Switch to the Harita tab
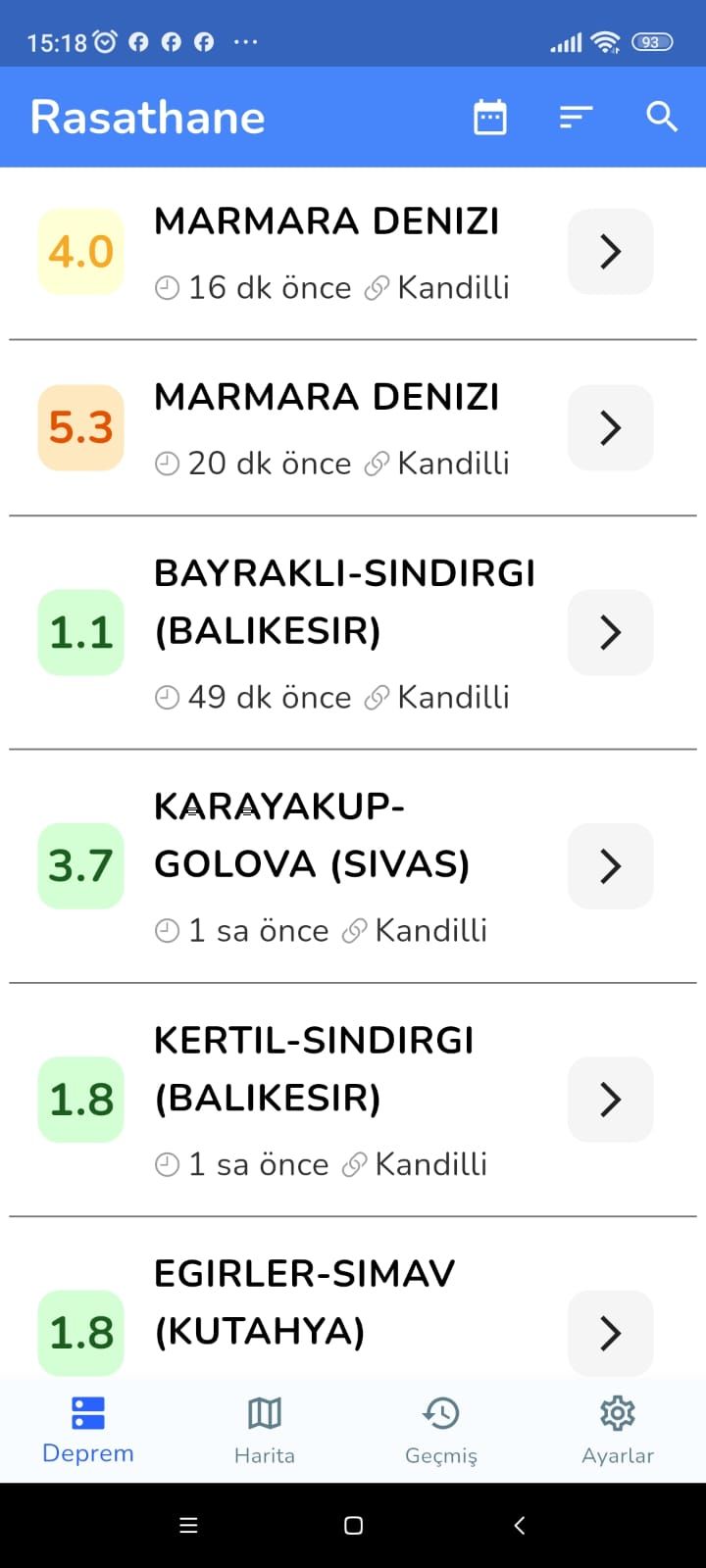The width and height of the screenshot is (706, 1568). tap(265, 1429)
